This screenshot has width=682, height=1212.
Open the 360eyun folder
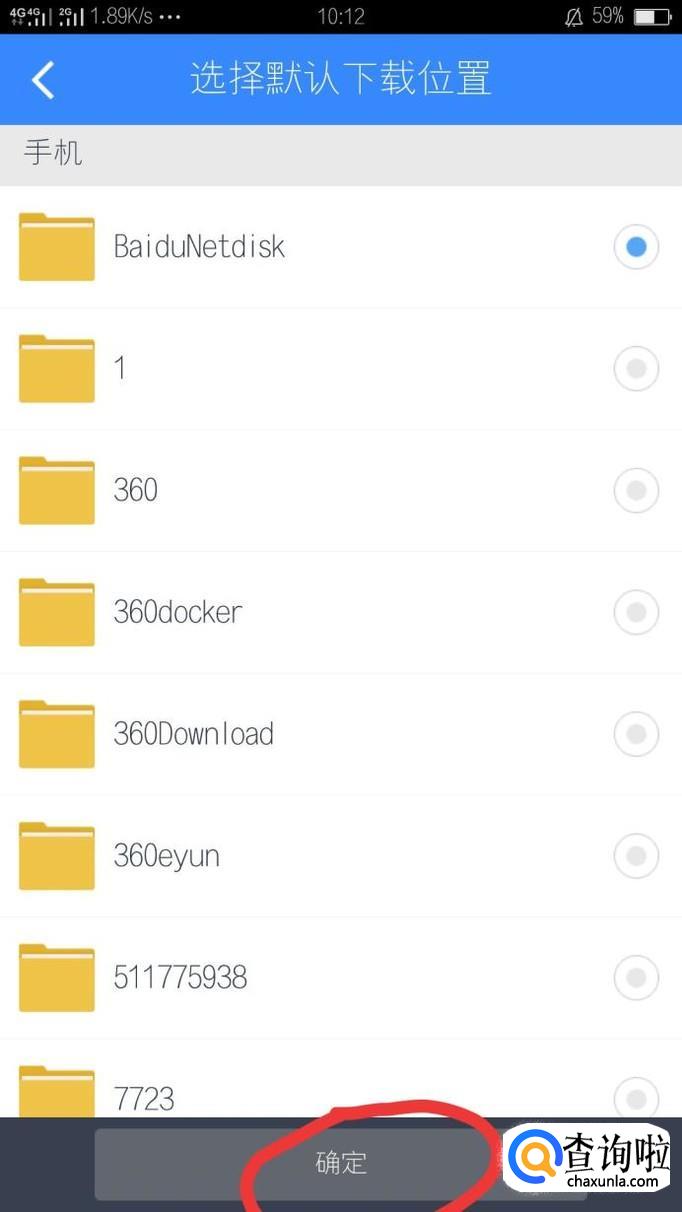[x=167, y=856]
